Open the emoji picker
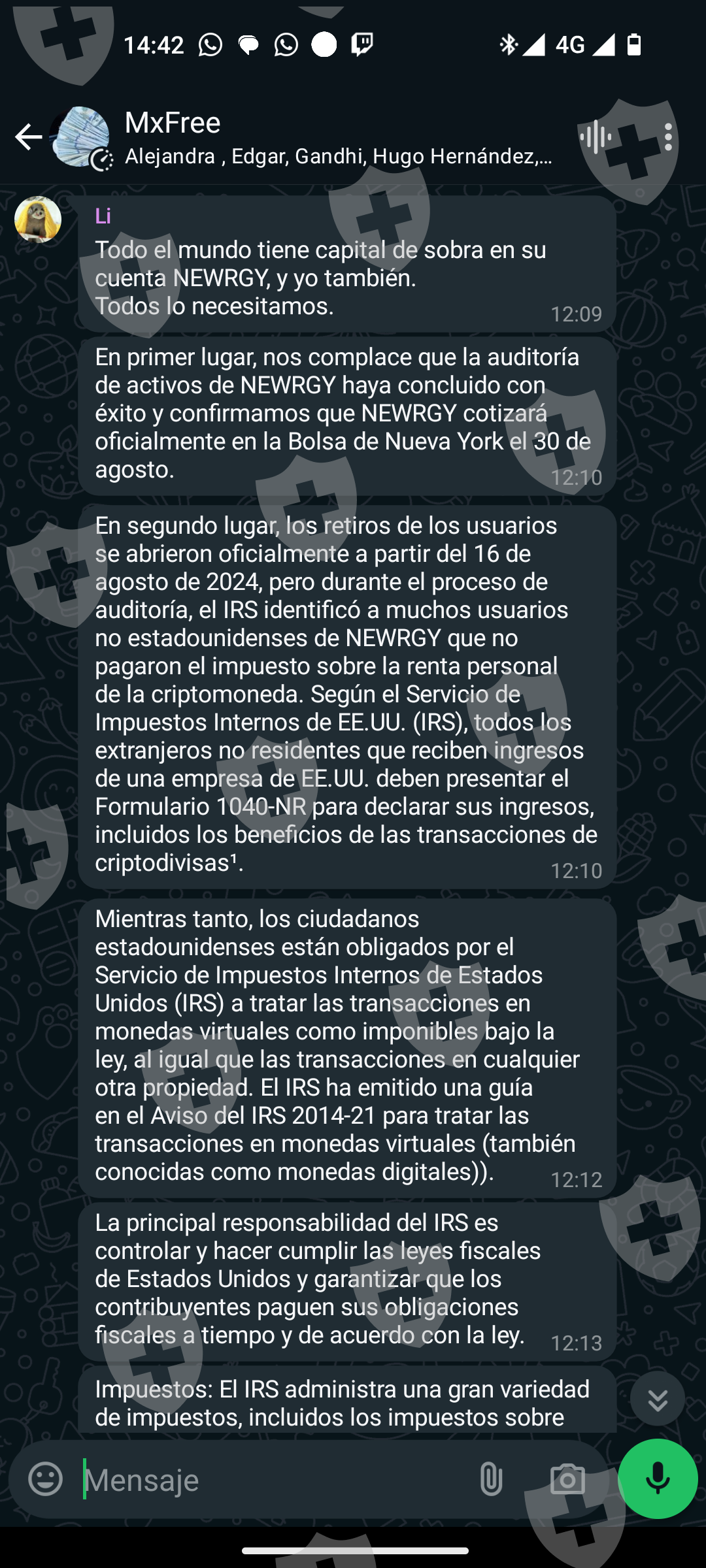 click(46, 1479)
